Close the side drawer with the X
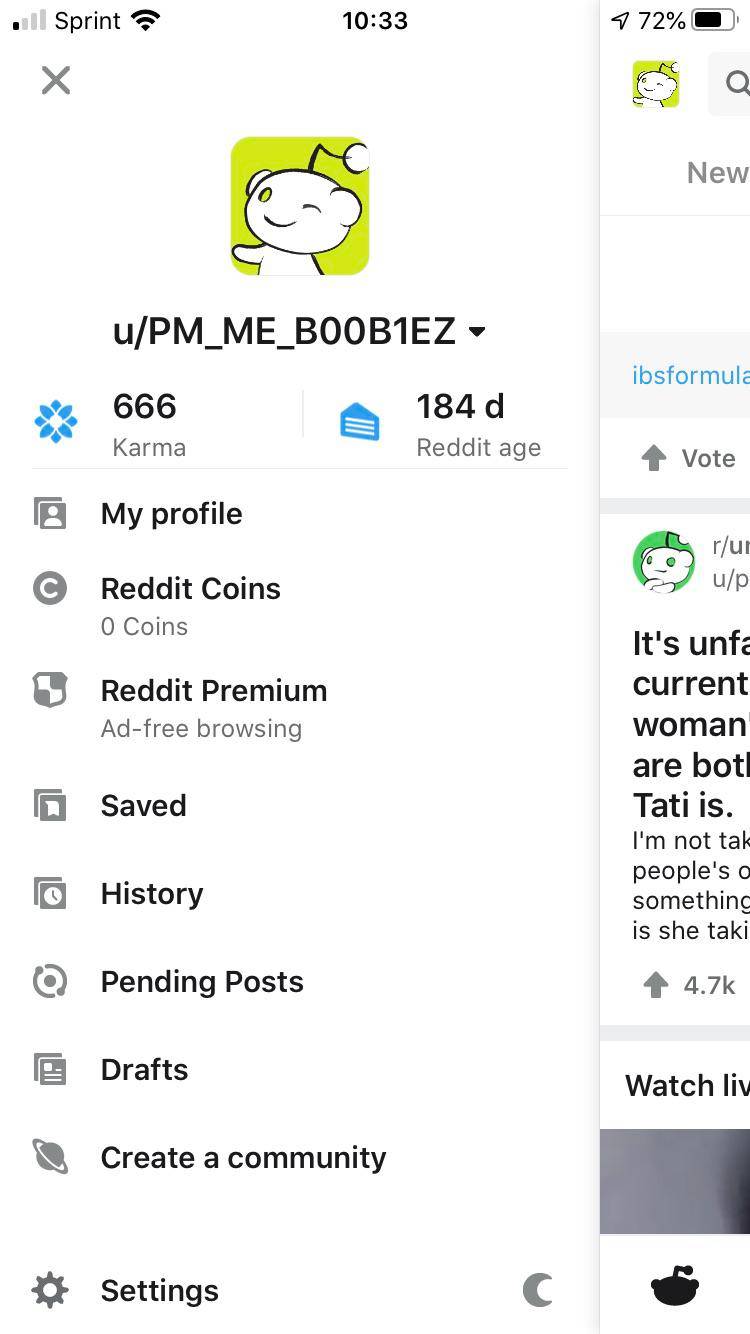 pos(56,80)
